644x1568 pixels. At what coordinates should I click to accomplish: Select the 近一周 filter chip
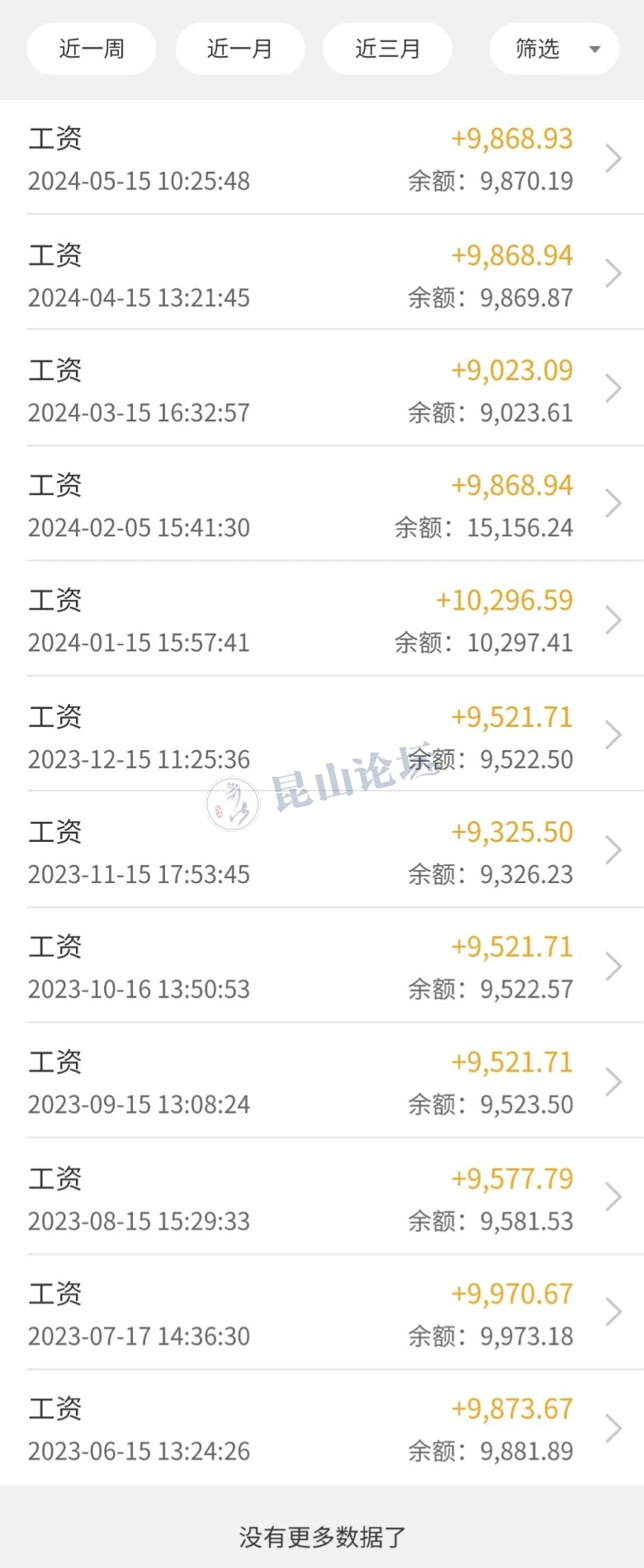[x=92, y=50]
